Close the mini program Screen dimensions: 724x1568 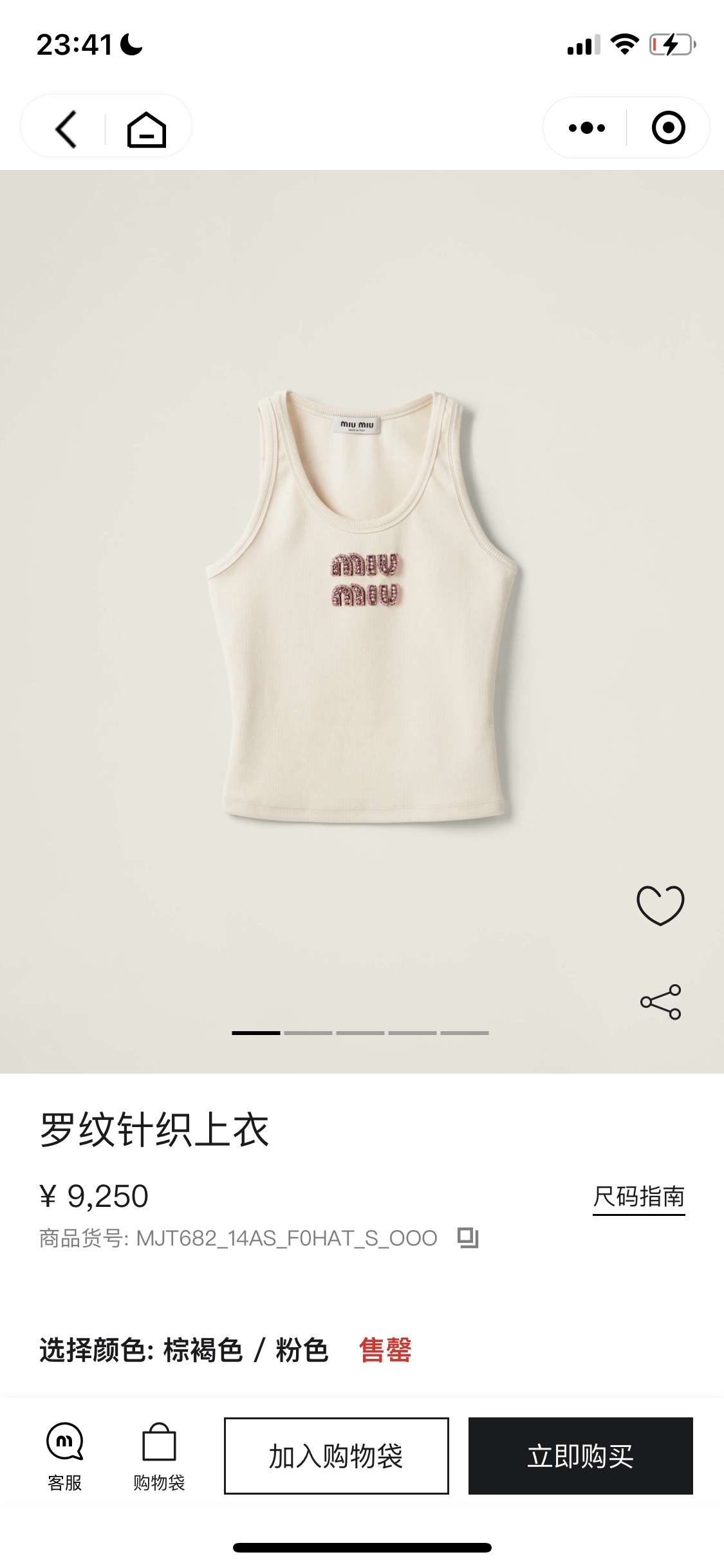(x=668, y=127)
